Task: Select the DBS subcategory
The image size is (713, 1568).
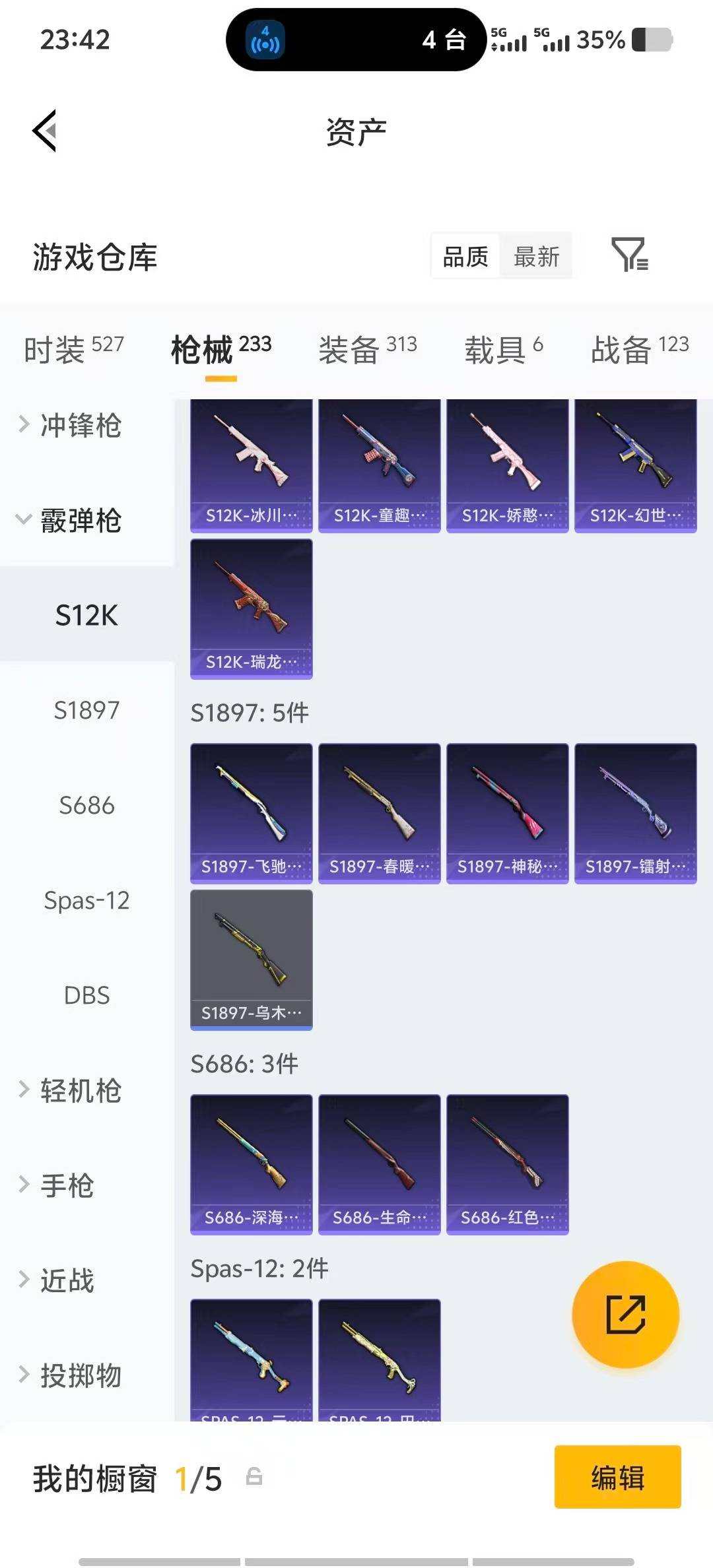Action: 86,995
